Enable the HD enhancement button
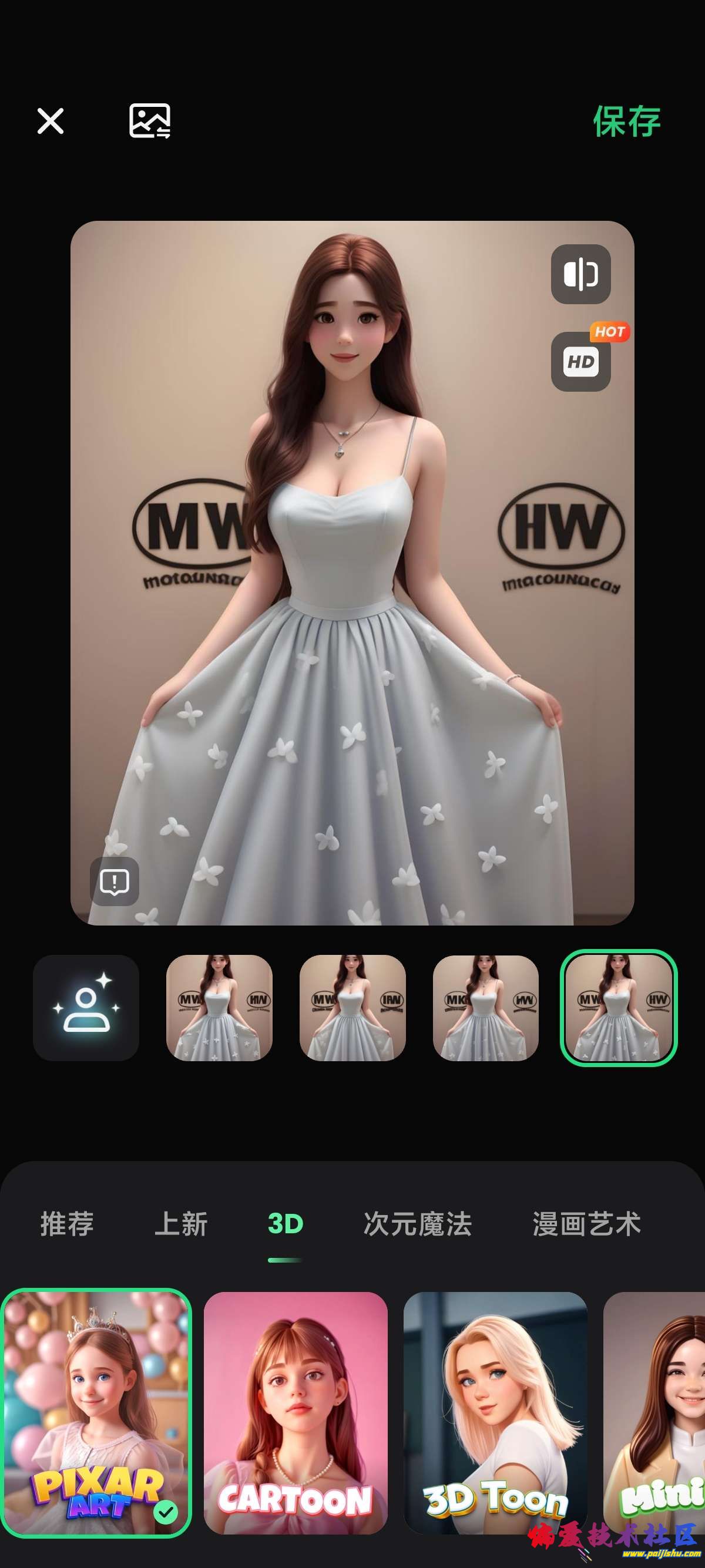This screenshot has width=705, height=1568. (x=580, y=362)
